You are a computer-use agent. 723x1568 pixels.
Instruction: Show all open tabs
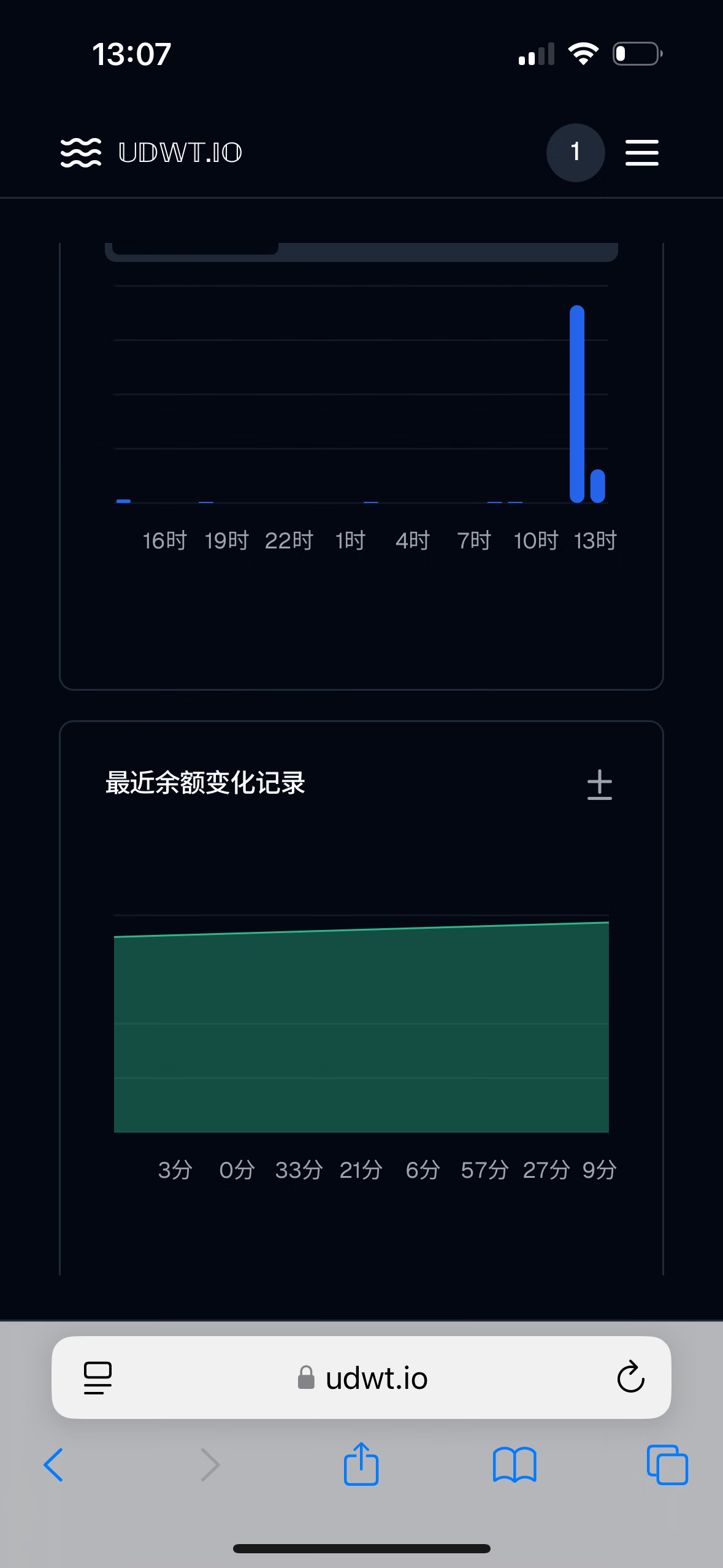(x=667, y=1465)
